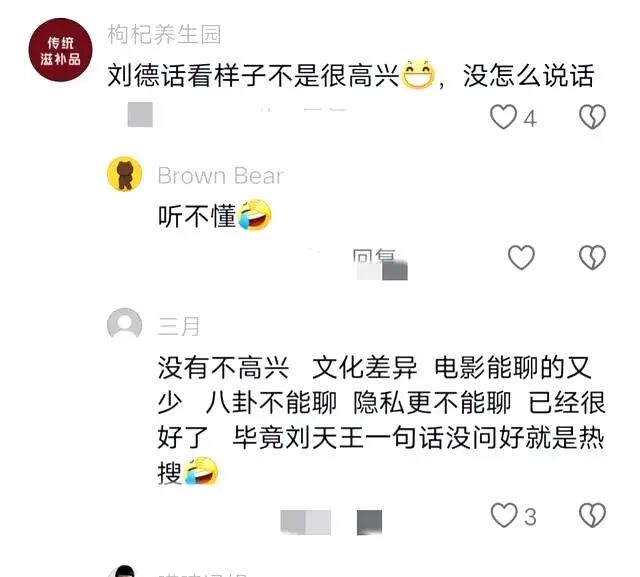Dislike 三月's reply with broken heart
Screen dimensions: 640x577
[x=592, y=515]
